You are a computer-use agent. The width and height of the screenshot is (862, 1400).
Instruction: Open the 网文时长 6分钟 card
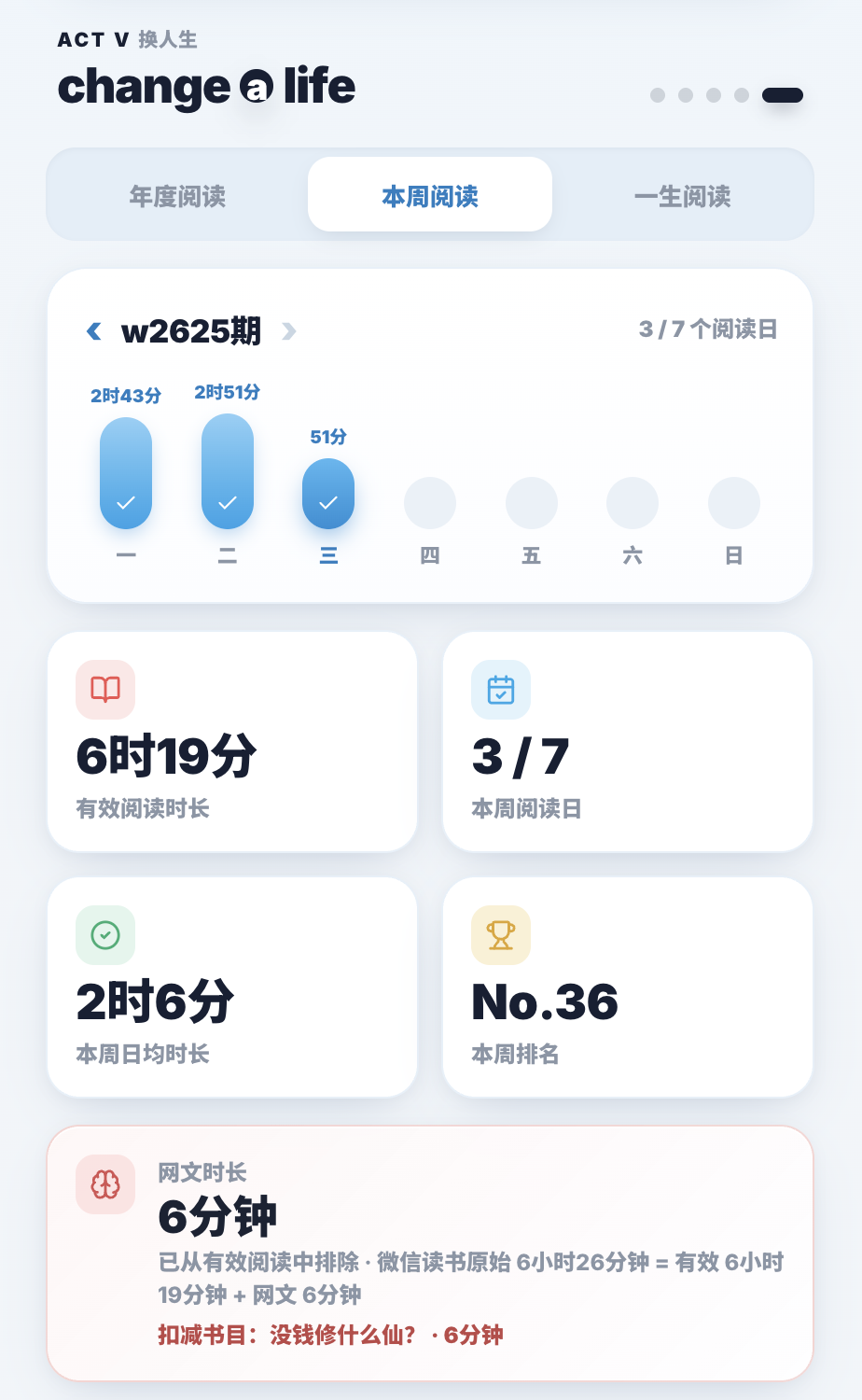(430, 1253)
